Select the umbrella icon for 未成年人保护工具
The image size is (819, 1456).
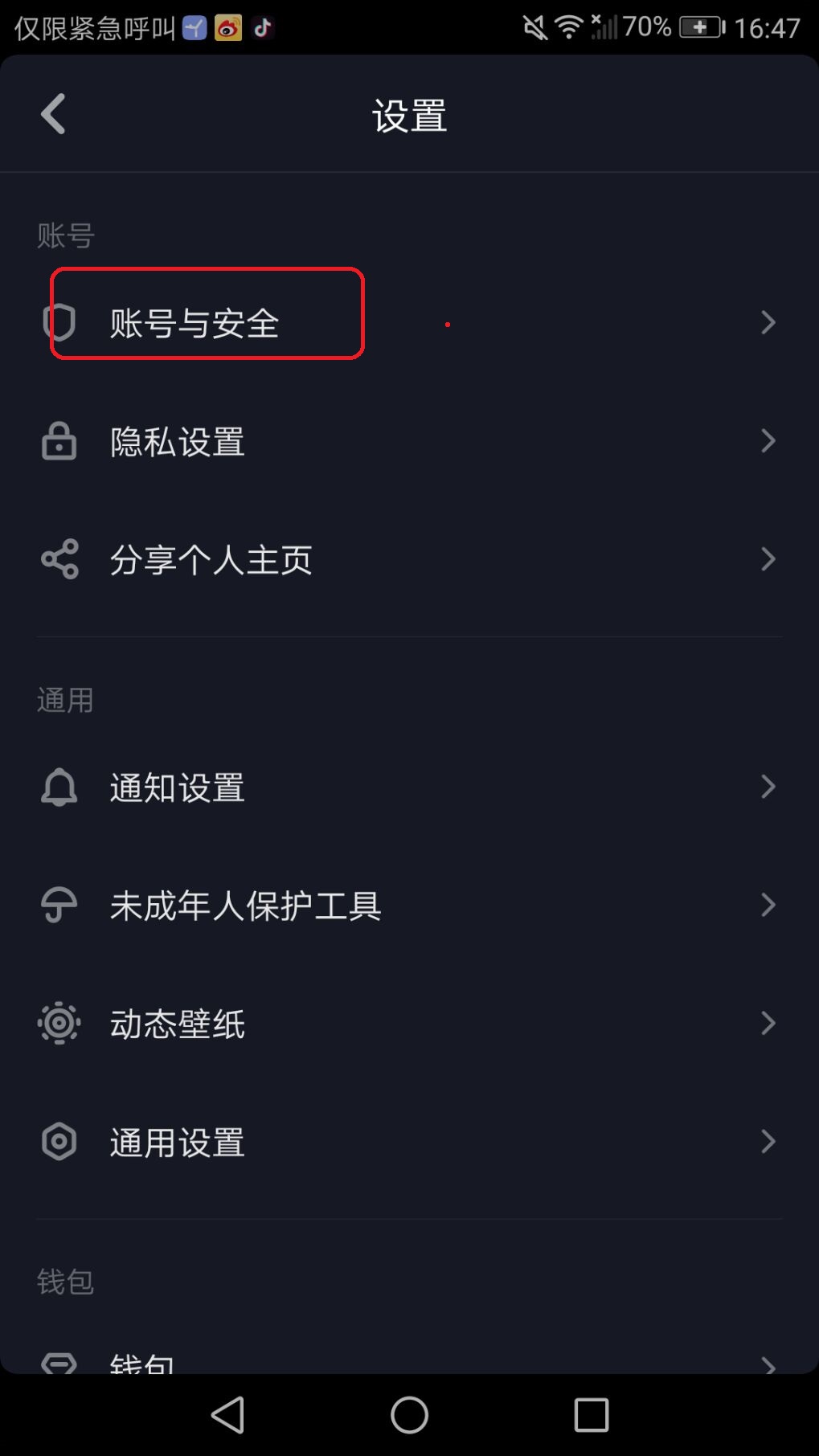pos(59,906)
